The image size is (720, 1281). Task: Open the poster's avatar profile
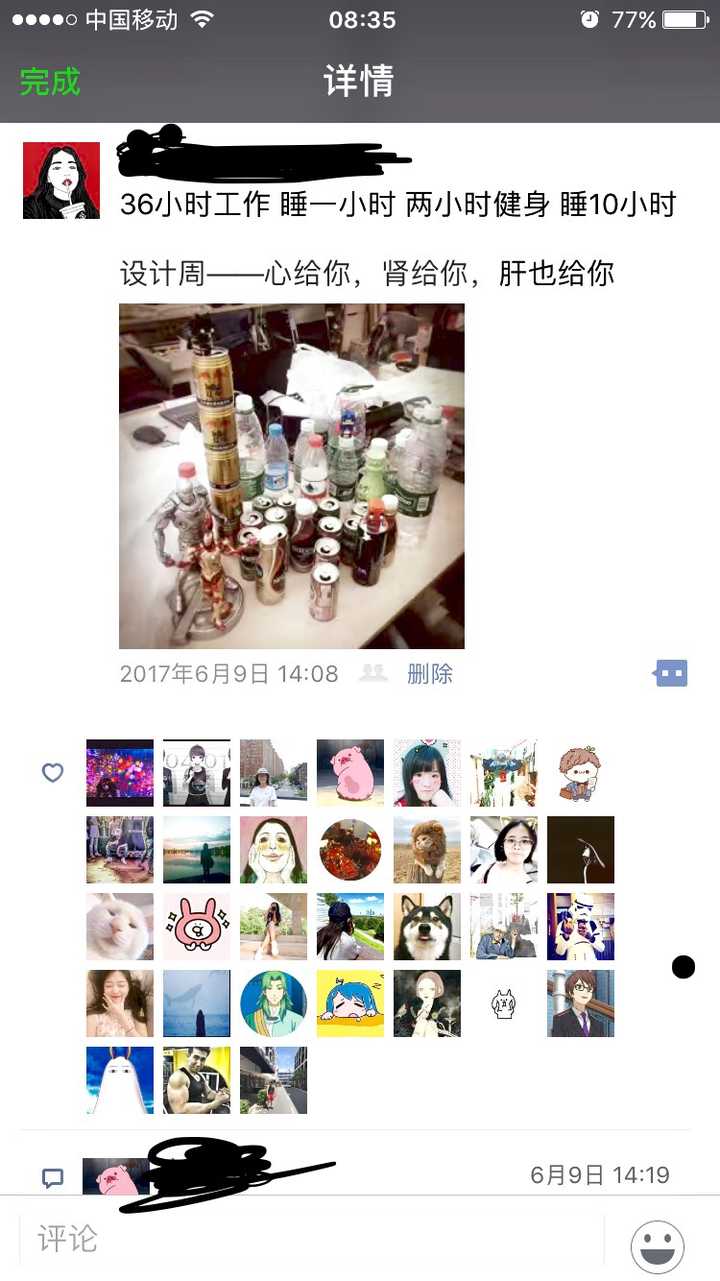pos(61,180)
